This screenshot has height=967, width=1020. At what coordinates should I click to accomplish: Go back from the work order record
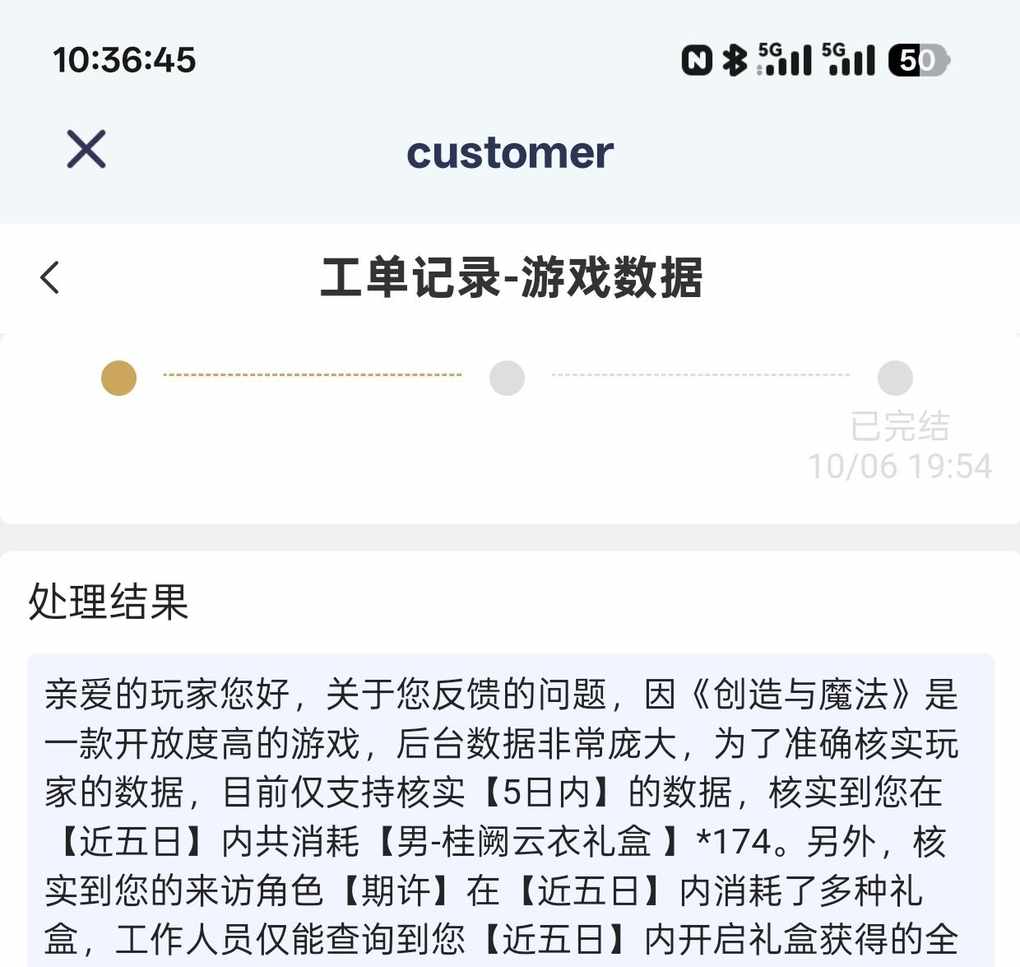(x=50, y=278)
